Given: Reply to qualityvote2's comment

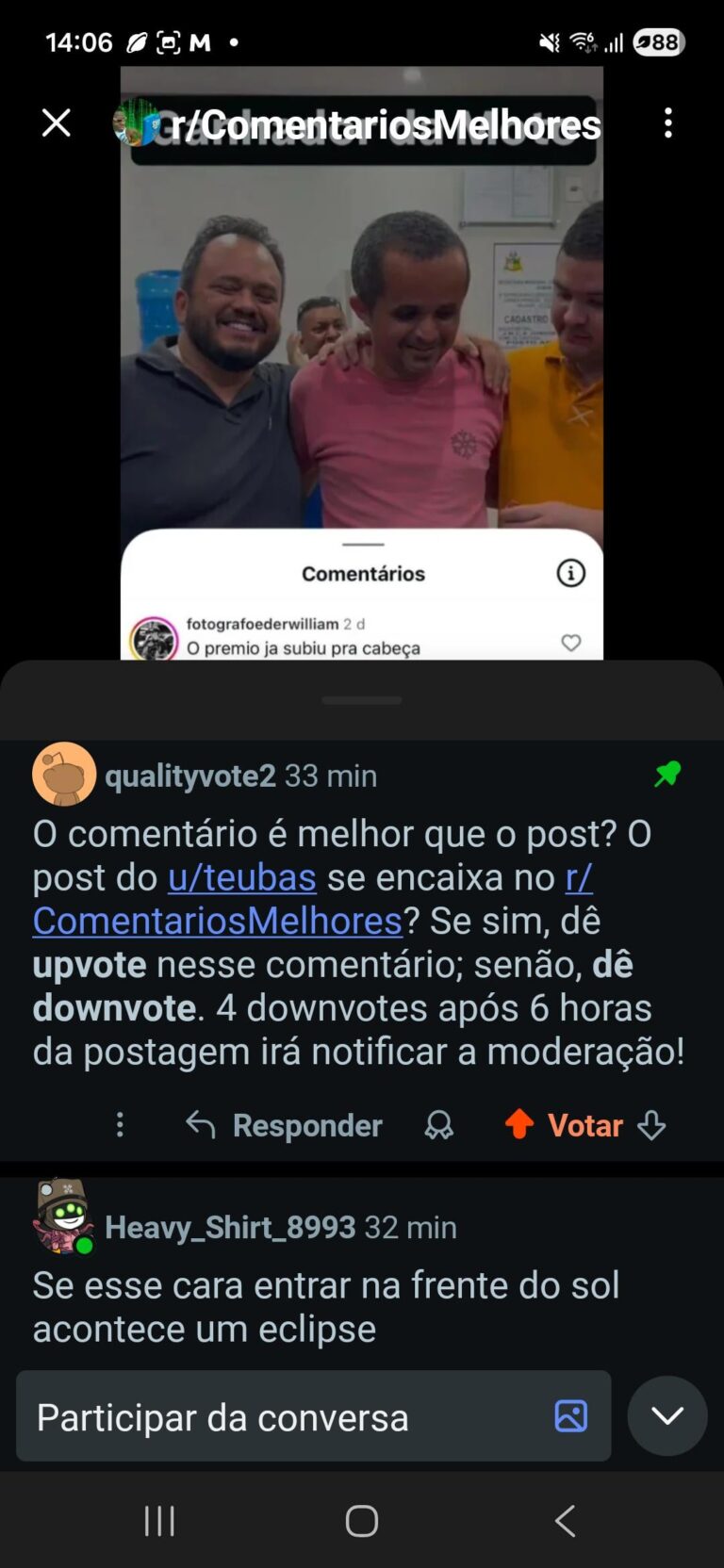Looking at the screenshot, I should click(x=285, y=1125).
